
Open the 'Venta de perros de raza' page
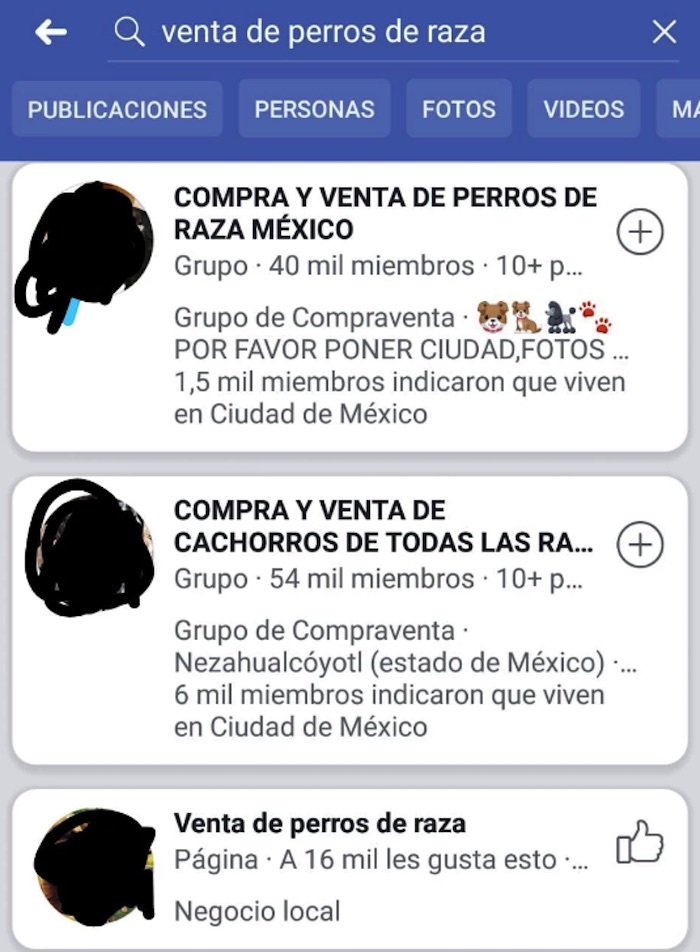tap(320, 824)
